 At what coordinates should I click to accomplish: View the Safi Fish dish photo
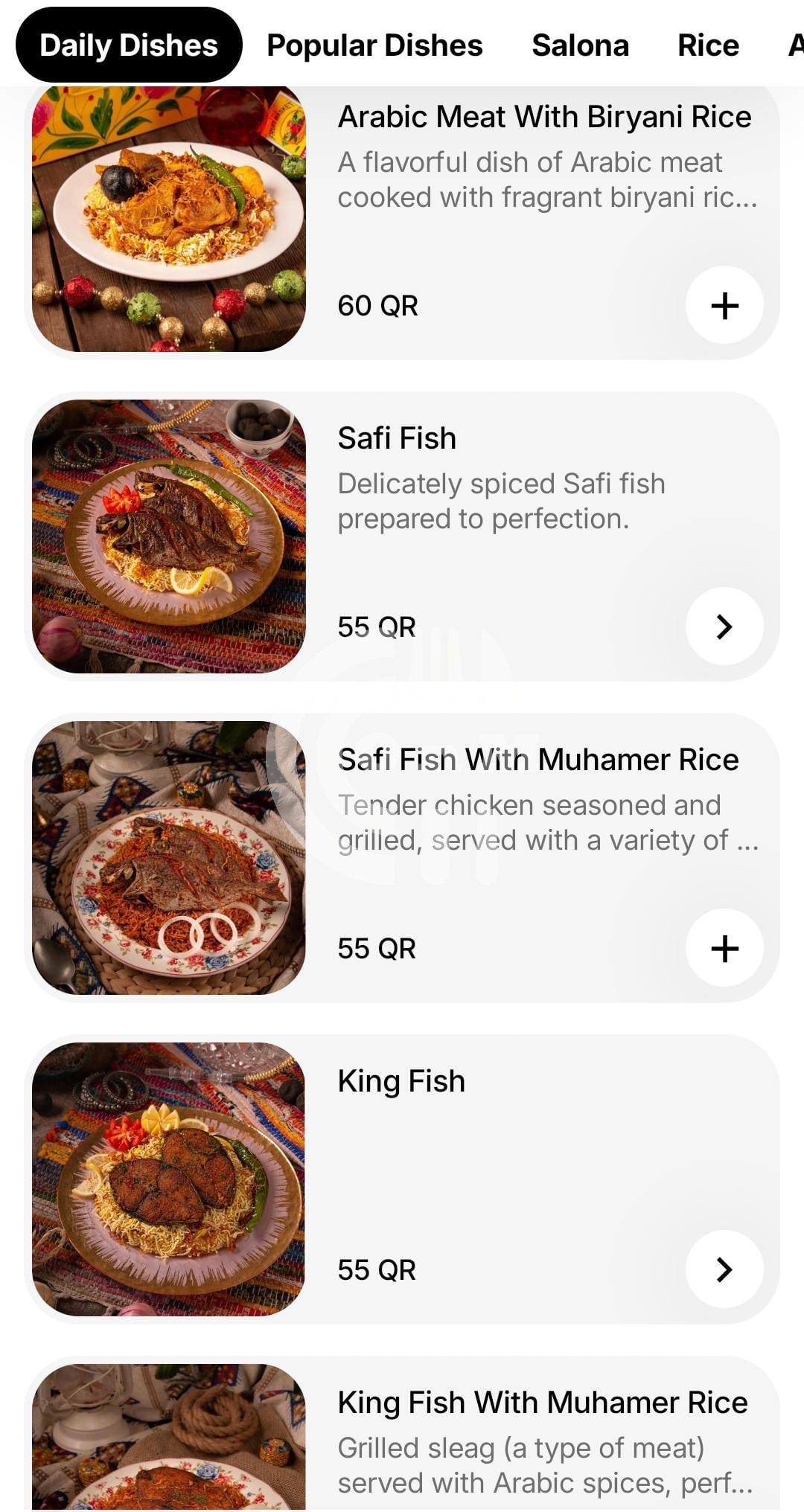(169, 536)
